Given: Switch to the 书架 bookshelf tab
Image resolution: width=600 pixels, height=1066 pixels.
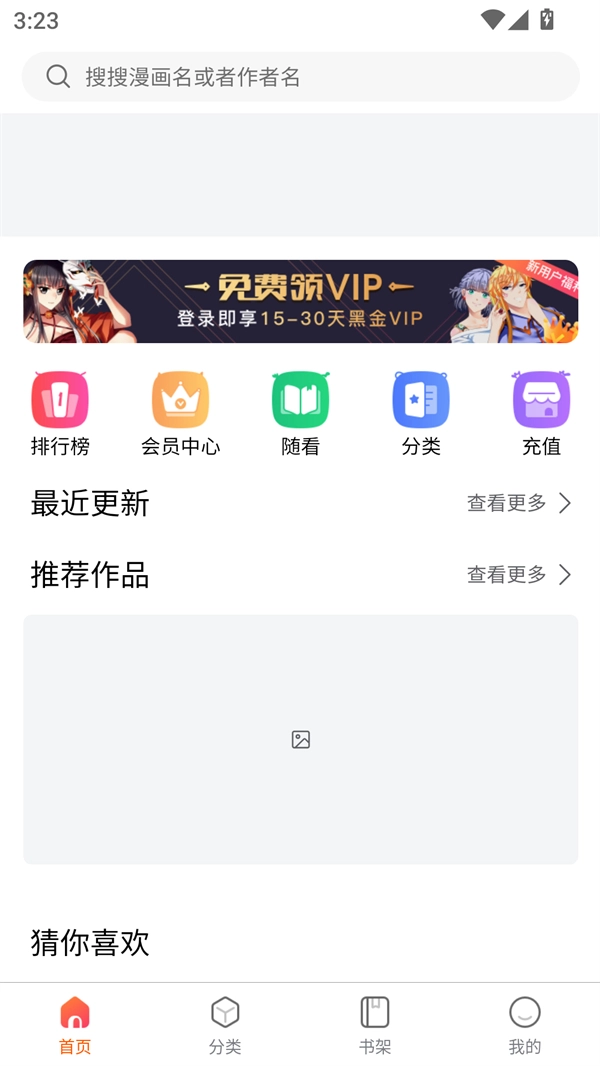Looking at the screenshot, I should (375, 1025).
